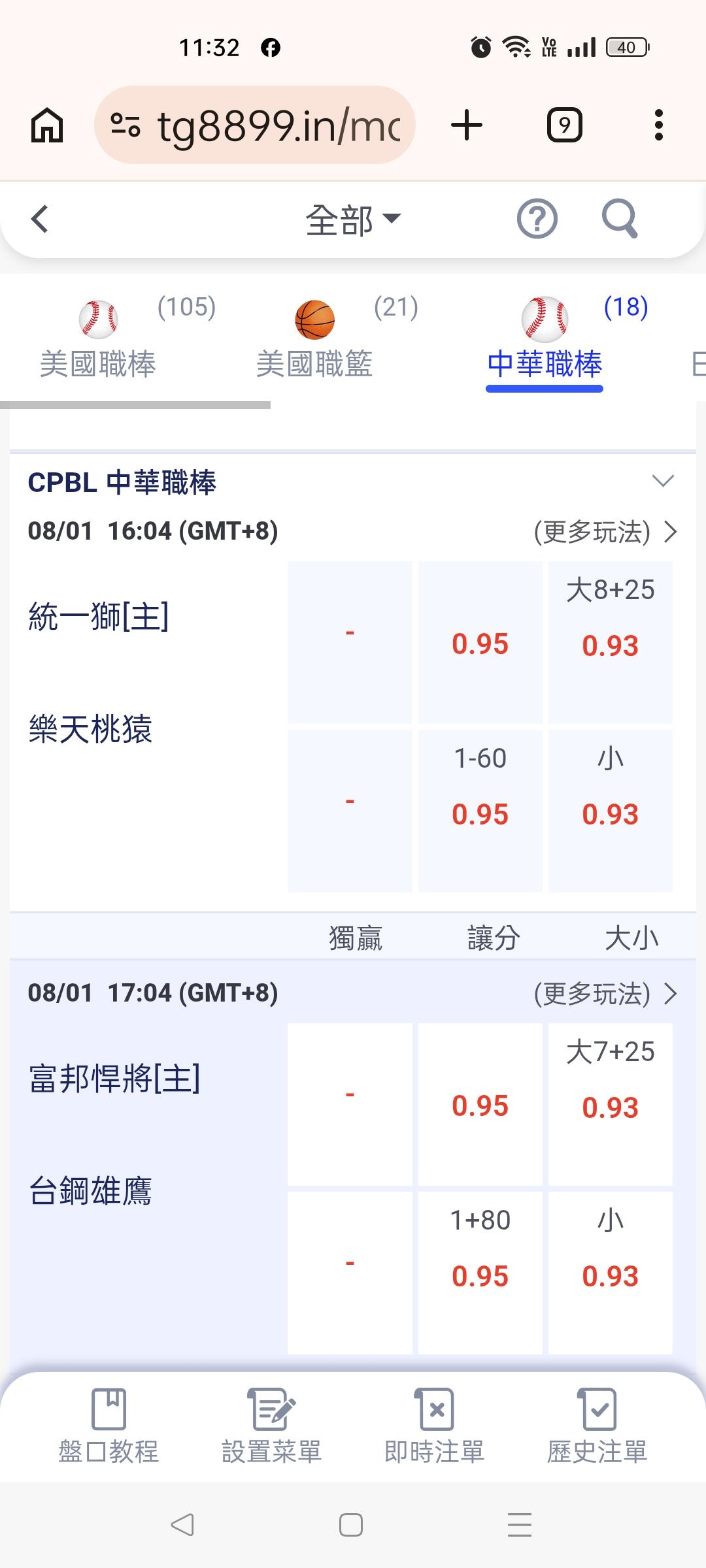Image resolution: width=706 pixels, height=1568 pixels.
Task: Open the help question mark icon
Action: (537, 219)
